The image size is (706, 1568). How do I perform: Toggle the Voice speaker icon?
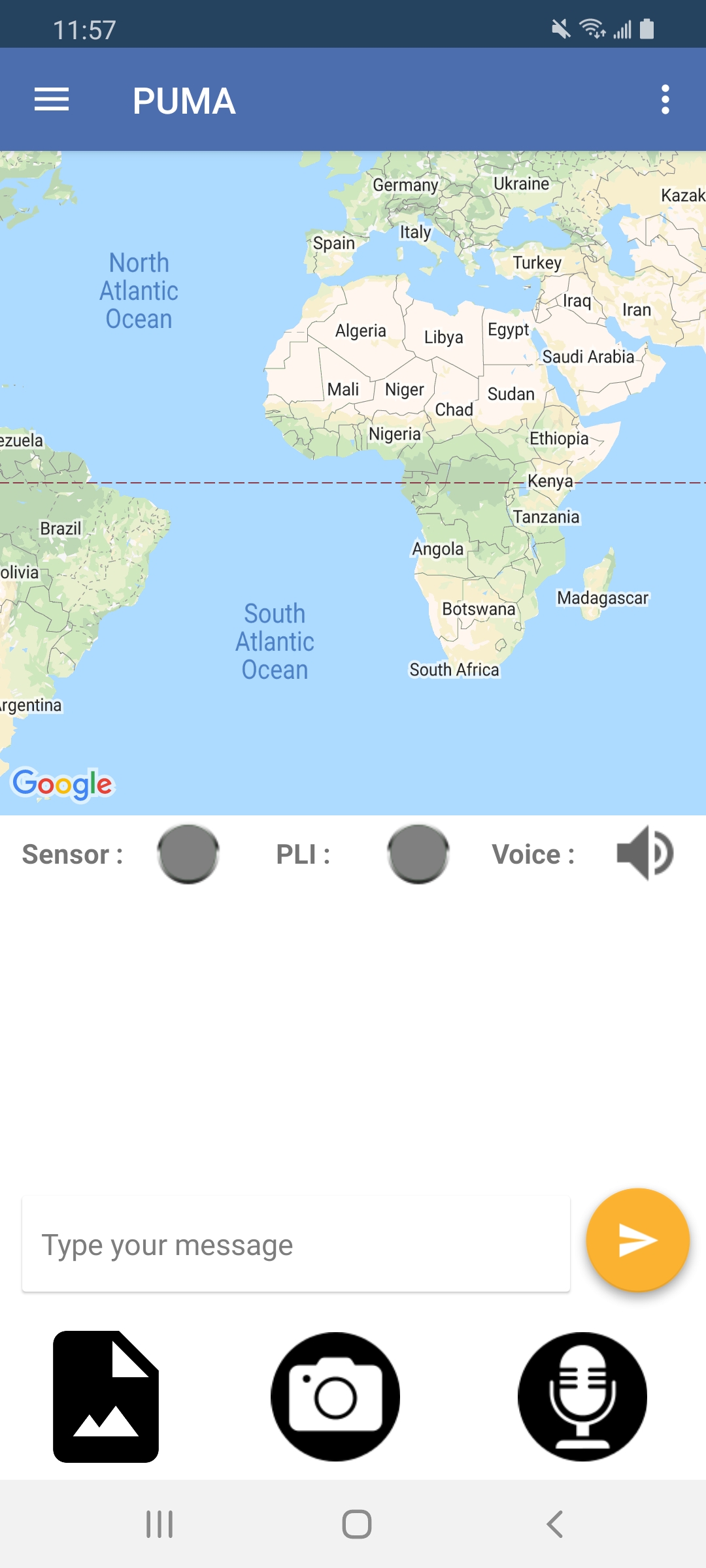(645, 853)
